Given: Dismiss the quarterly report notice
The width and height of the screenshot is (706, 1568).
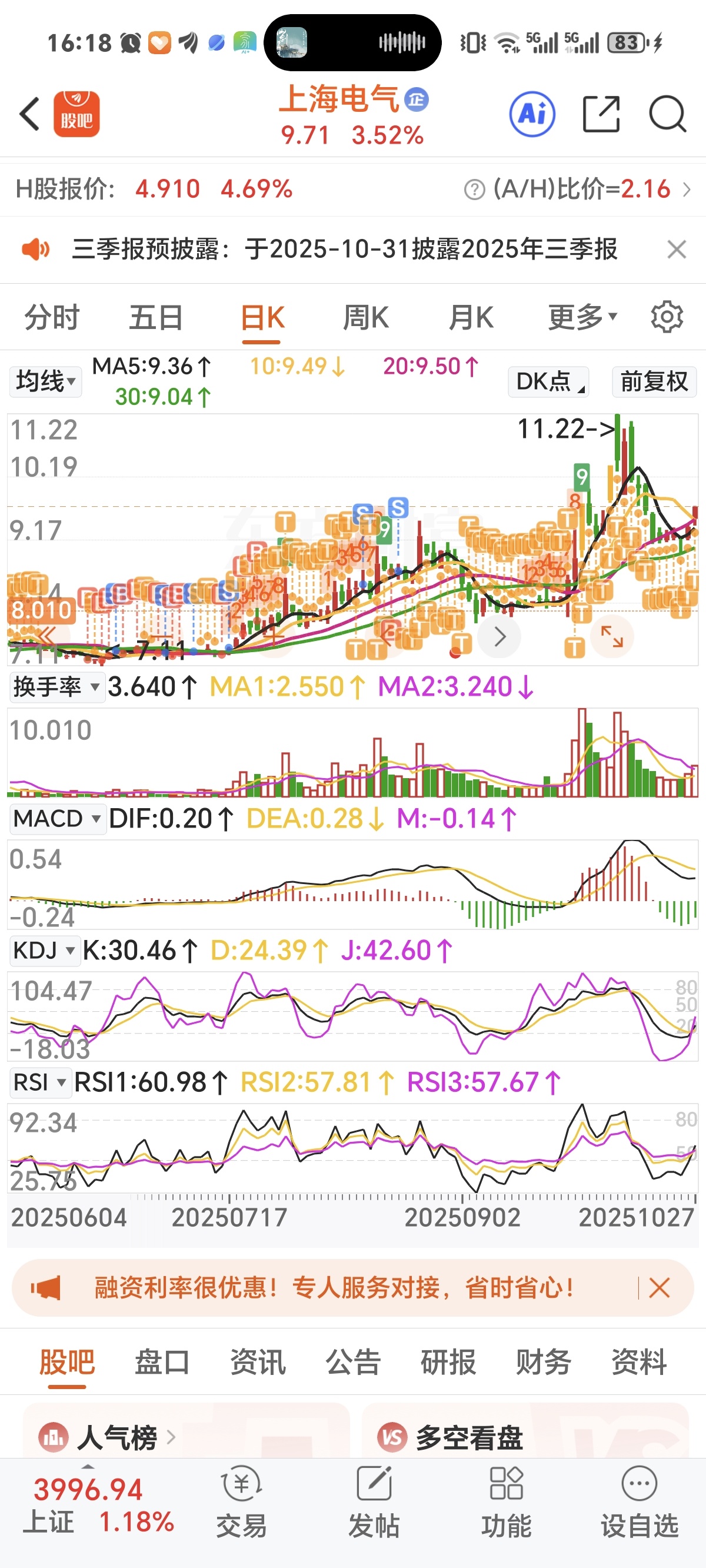Looking at the screenshot, I should coord(676,250).
